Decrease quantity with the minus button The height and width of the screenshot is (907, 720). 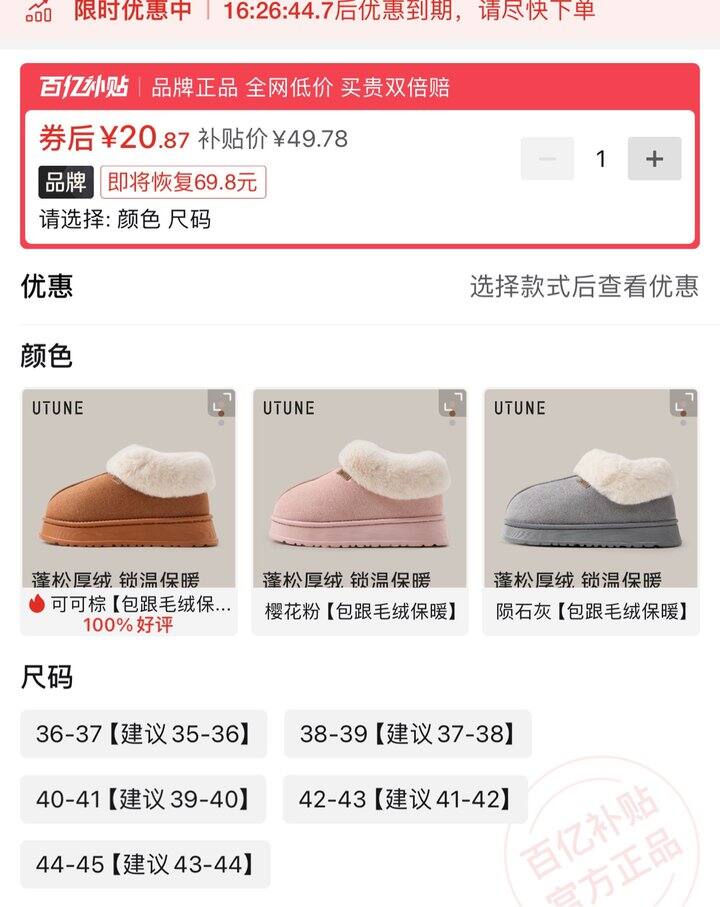click(x=547, y=159)
